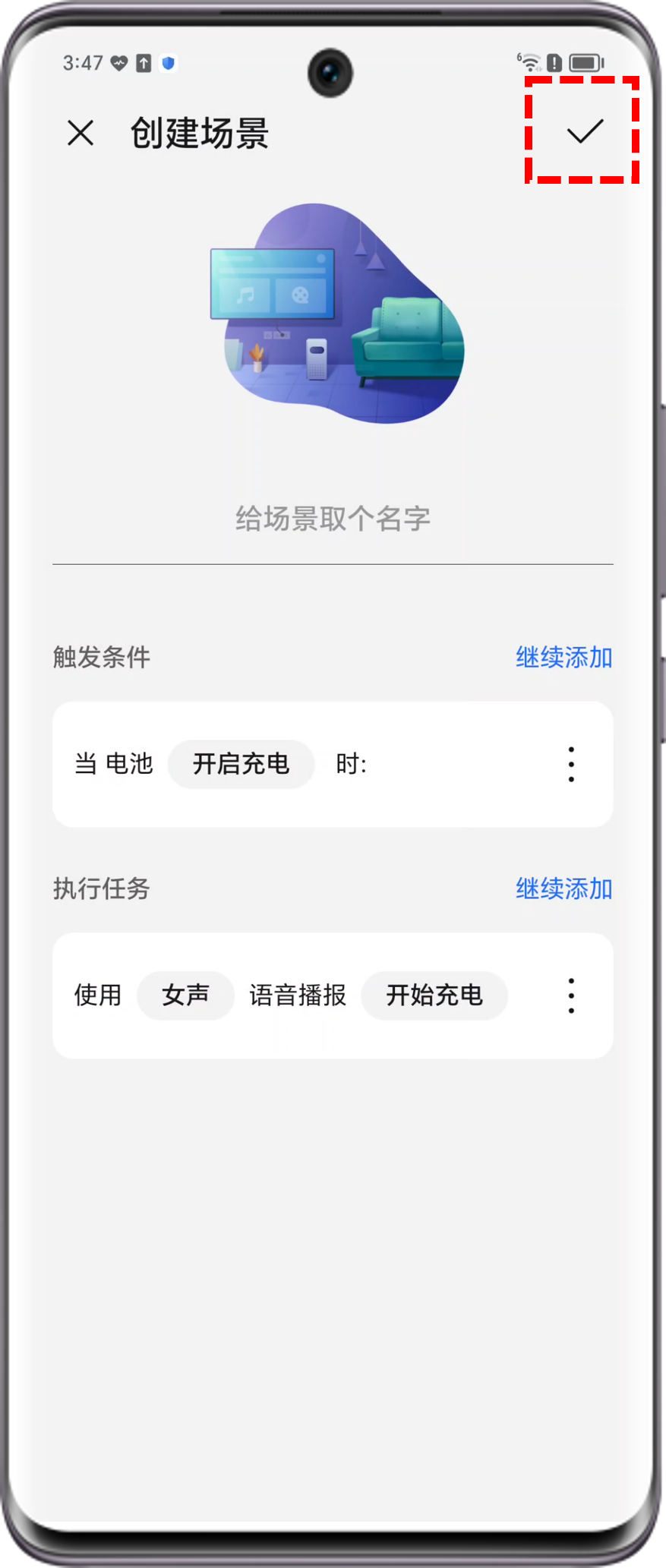Add another task via 执行任务 继续添加
The height and width of the screenshot is (1568, 666).
click(x=563, y=888)
